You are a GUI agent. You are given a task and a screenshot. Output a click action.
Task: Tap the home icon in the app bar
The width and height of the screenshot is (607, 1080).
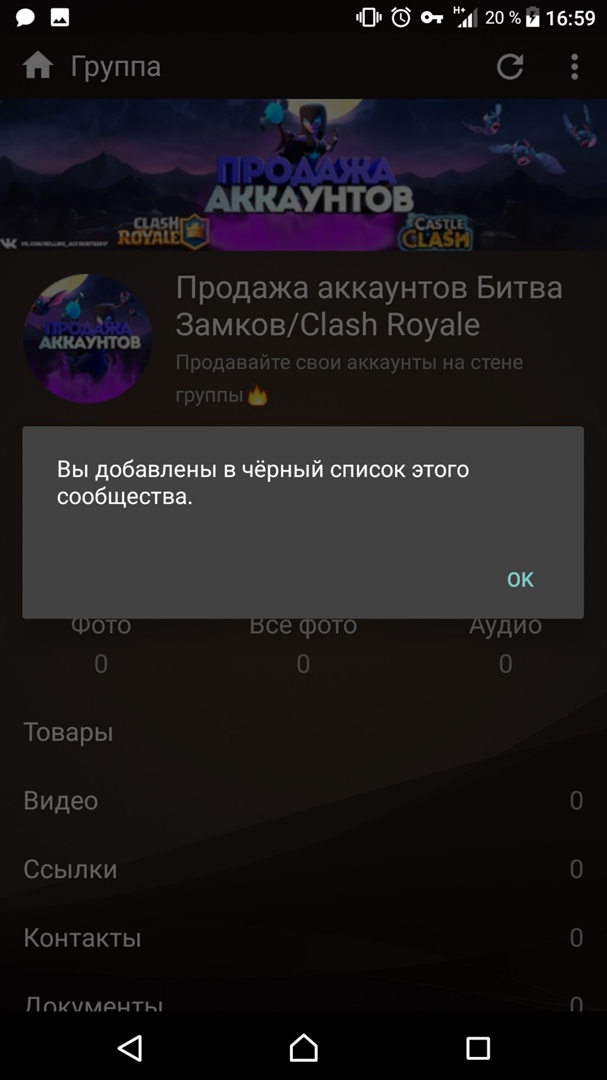click(38, 67)
